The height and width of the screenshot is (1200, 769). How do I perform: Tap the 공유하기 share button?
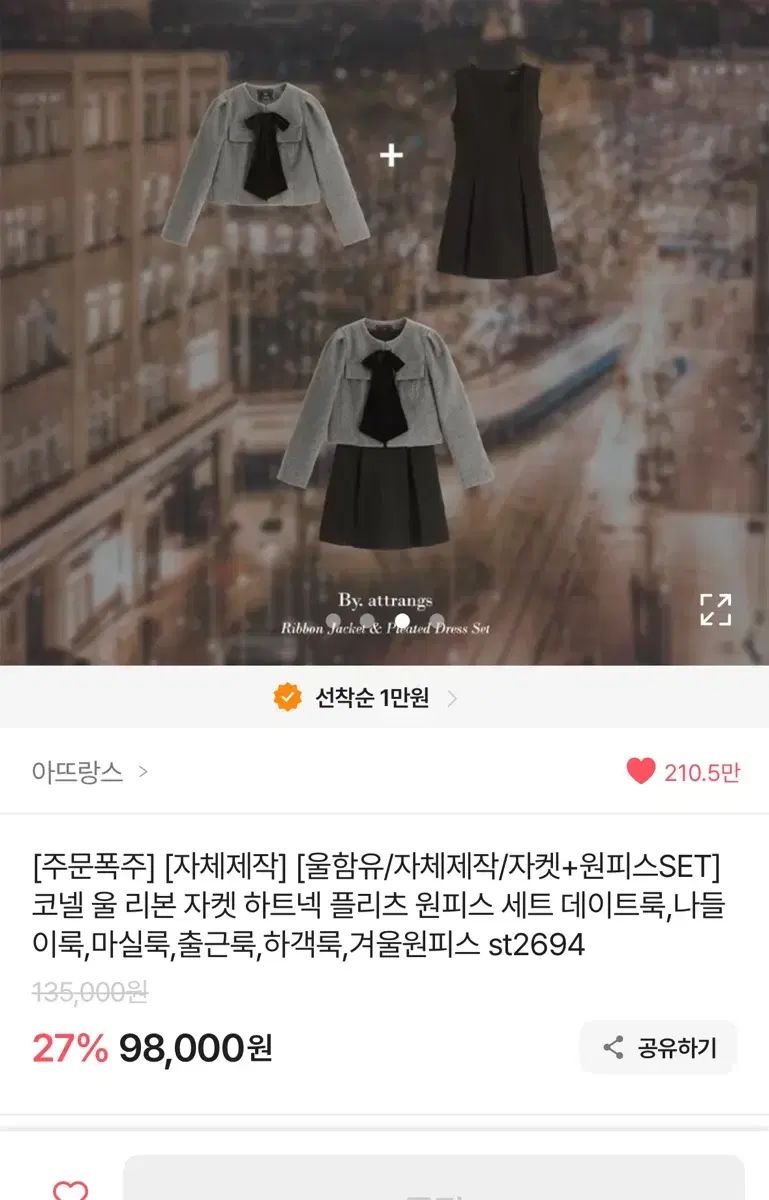point(659,1048)
